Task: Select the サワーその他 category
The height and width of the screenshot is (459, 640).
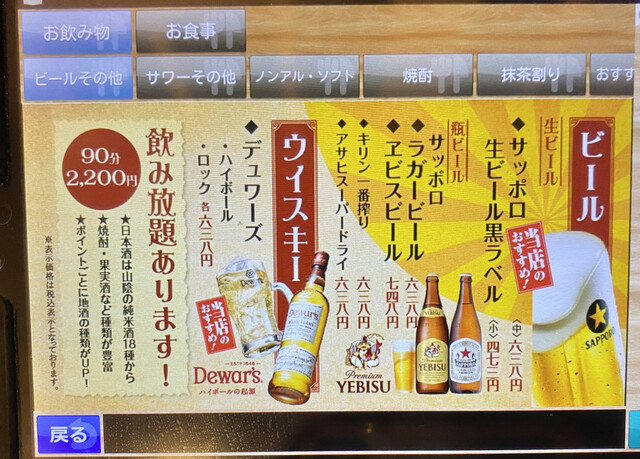Action: coord(191,76)
